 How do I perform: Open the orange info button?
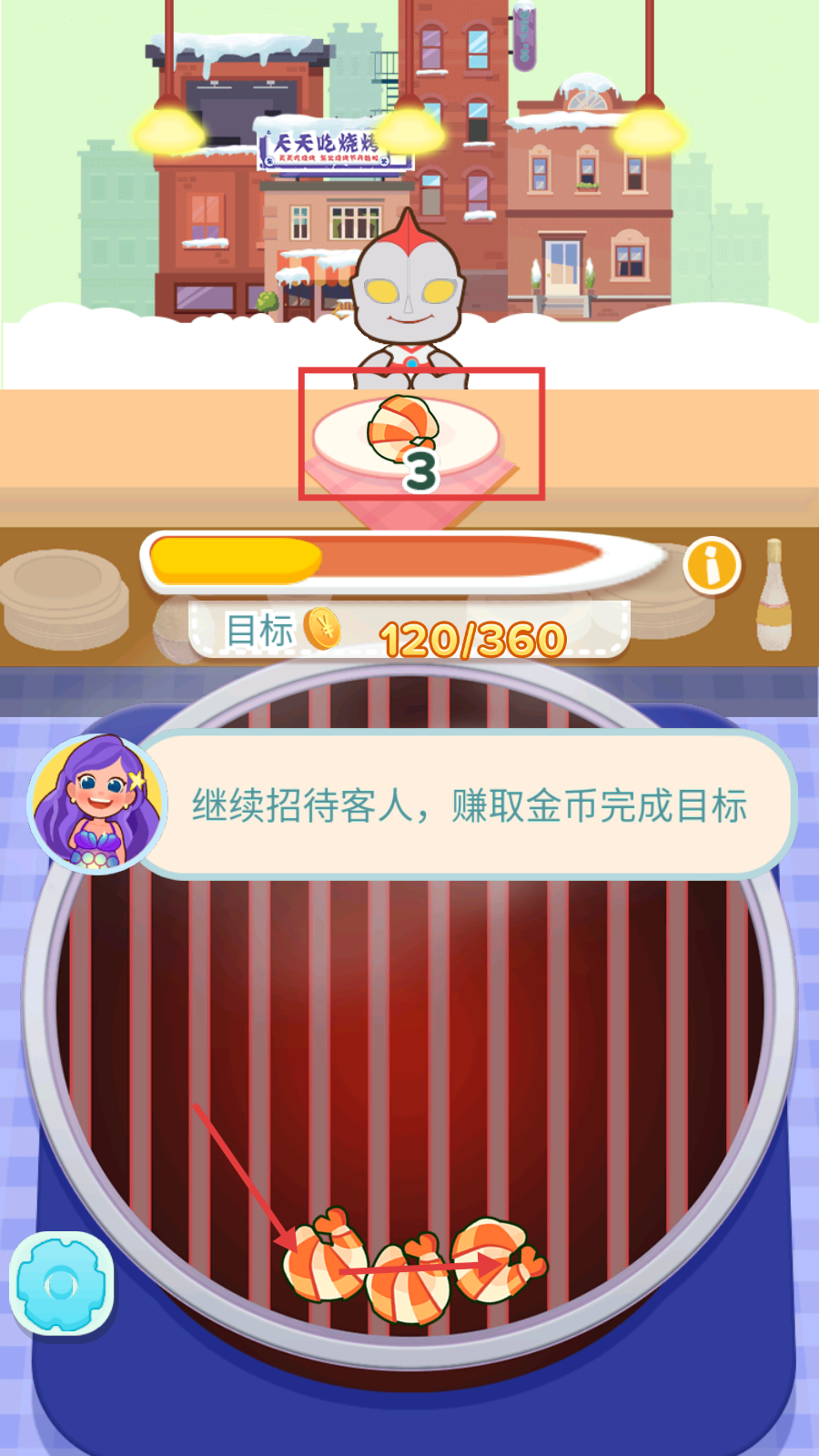point(712,565)
